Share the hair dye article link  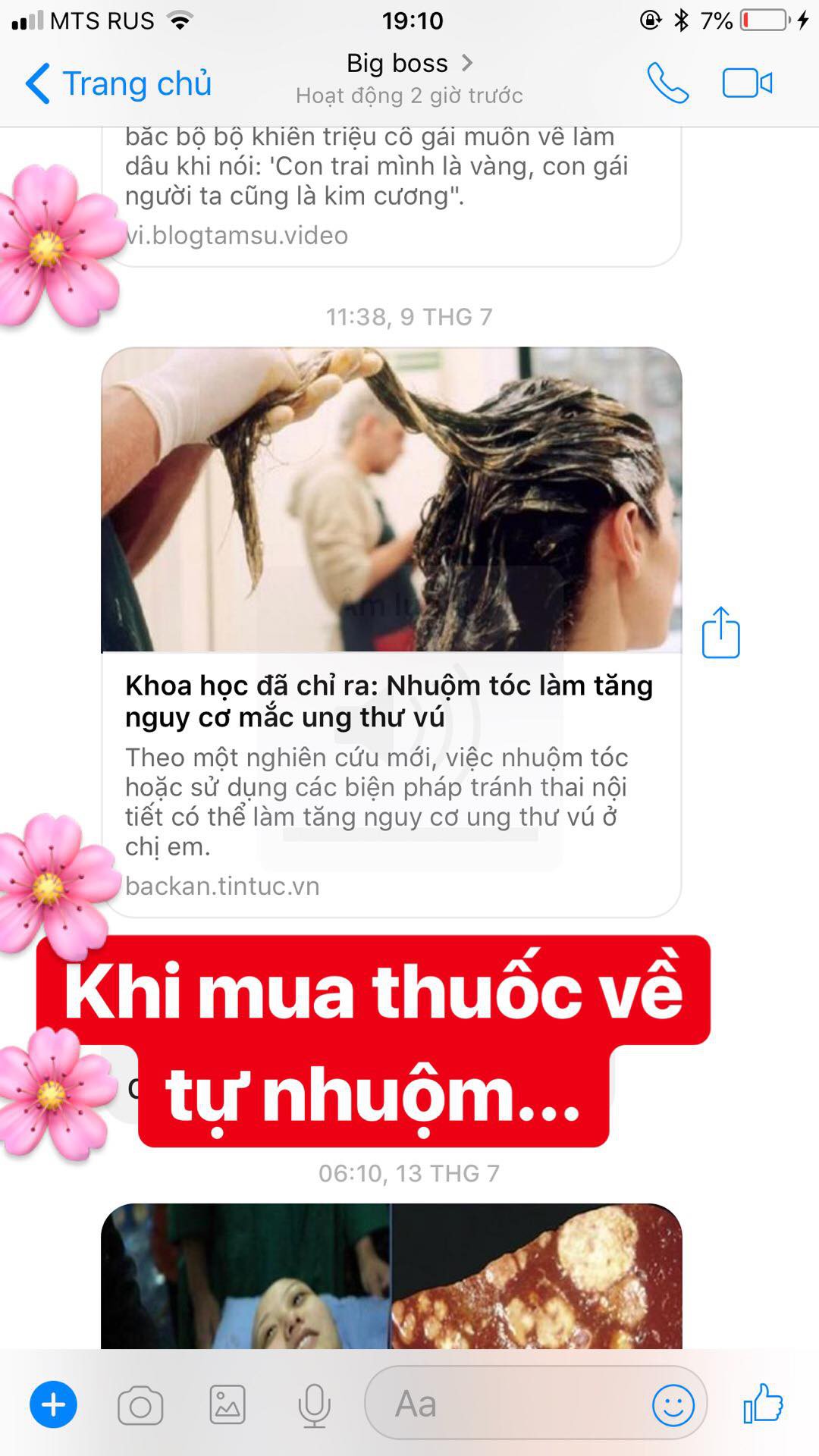(720, 632)
